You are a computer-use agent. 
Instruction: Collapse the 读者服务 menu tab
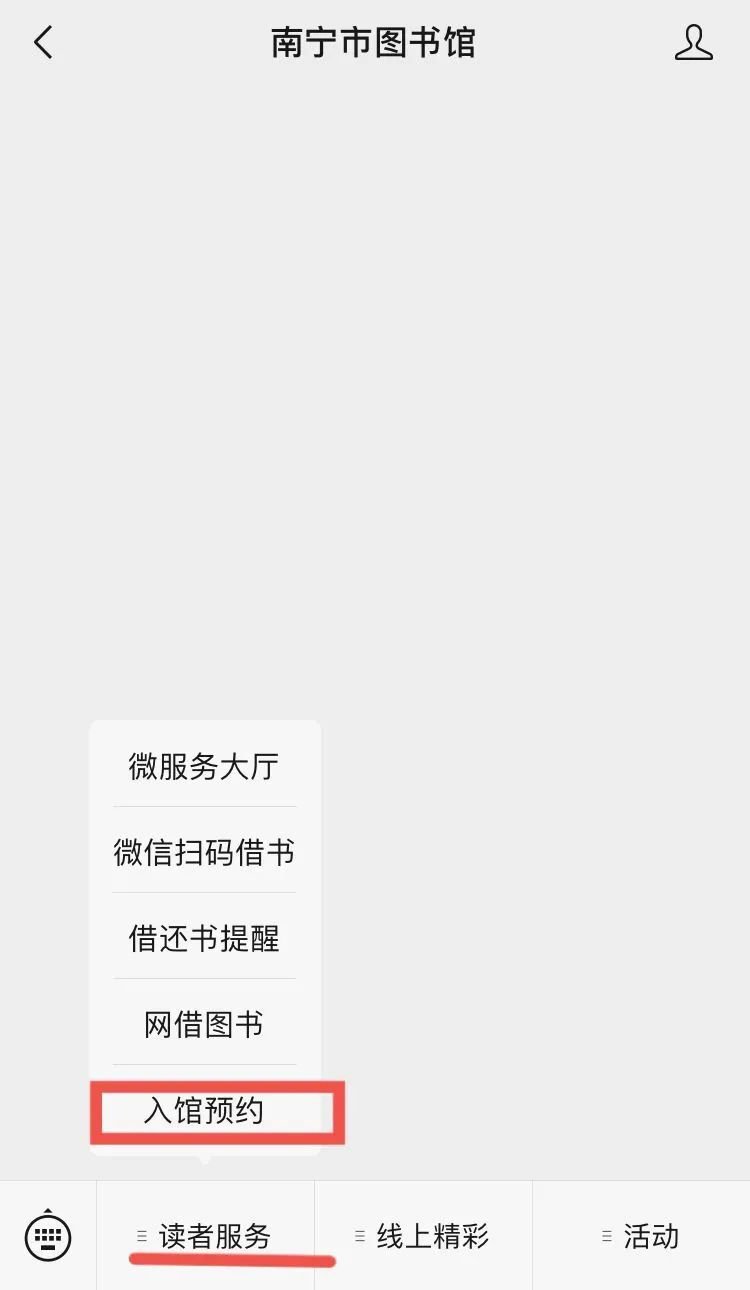(x=206, y=1236)
